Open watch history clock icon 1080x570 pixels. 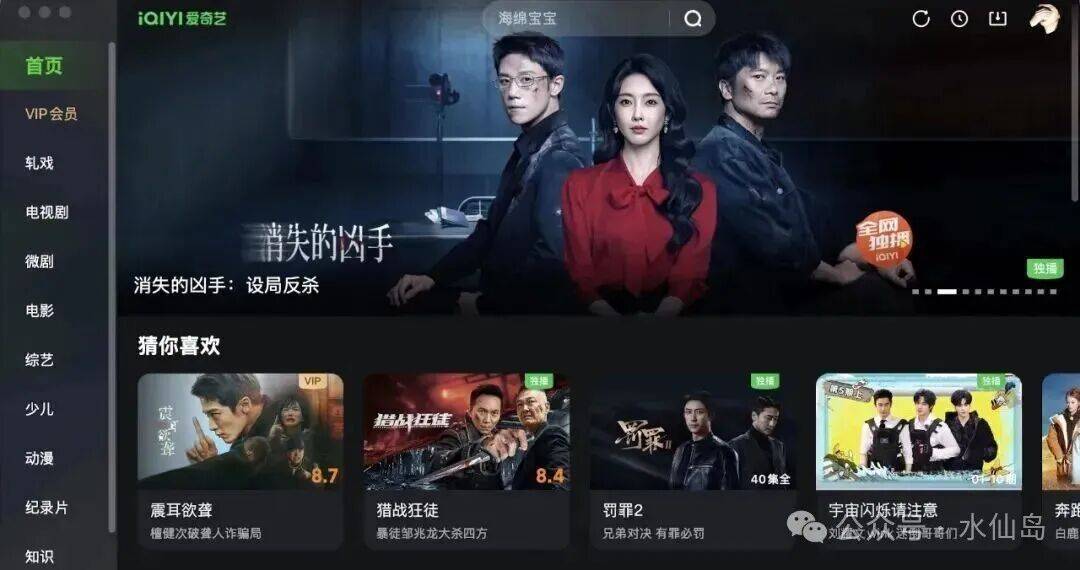[959, 19]
